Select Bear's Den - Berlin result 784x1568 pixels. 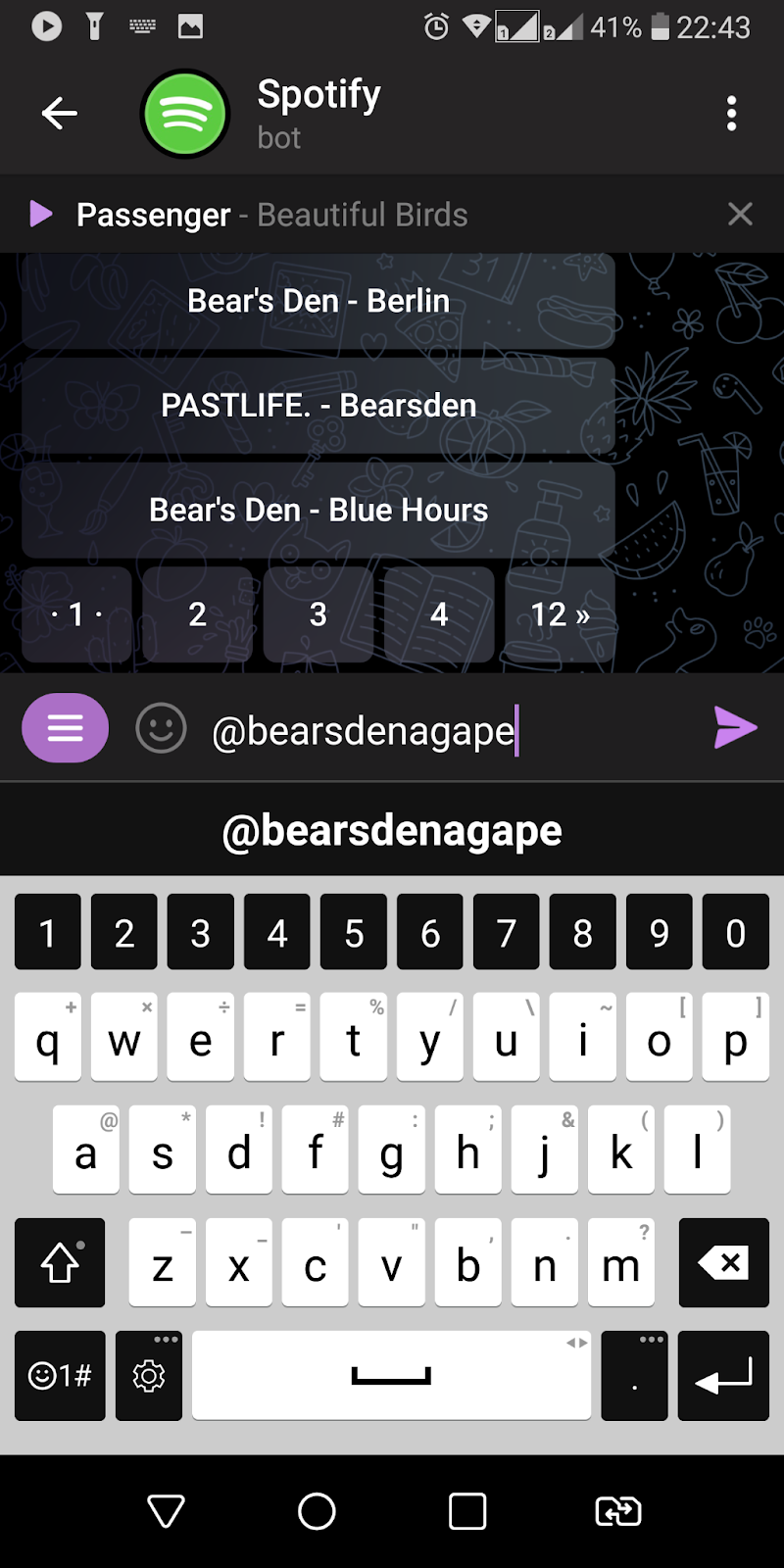pyautogui.click(x=318, y=301)
